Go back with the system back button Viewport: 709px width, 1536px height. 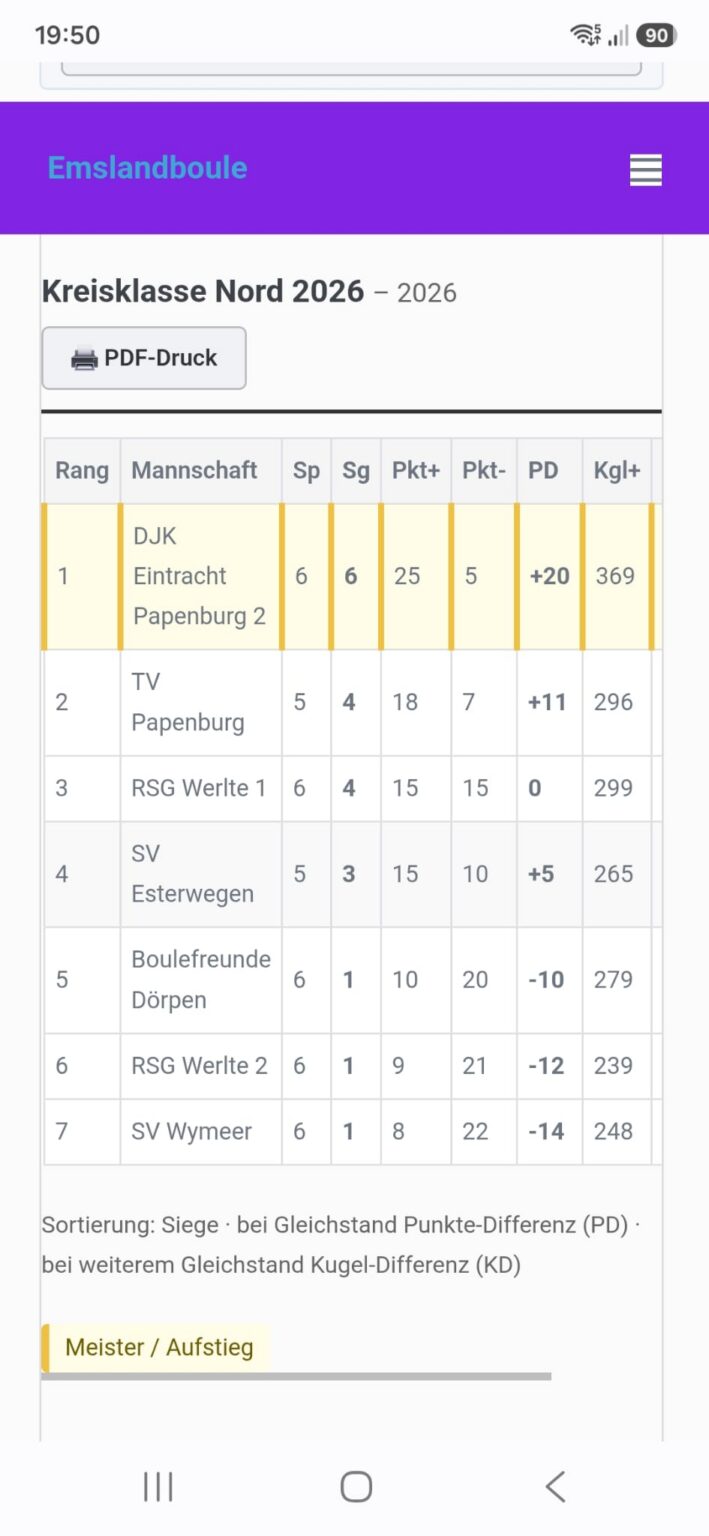click(555, 1486)
